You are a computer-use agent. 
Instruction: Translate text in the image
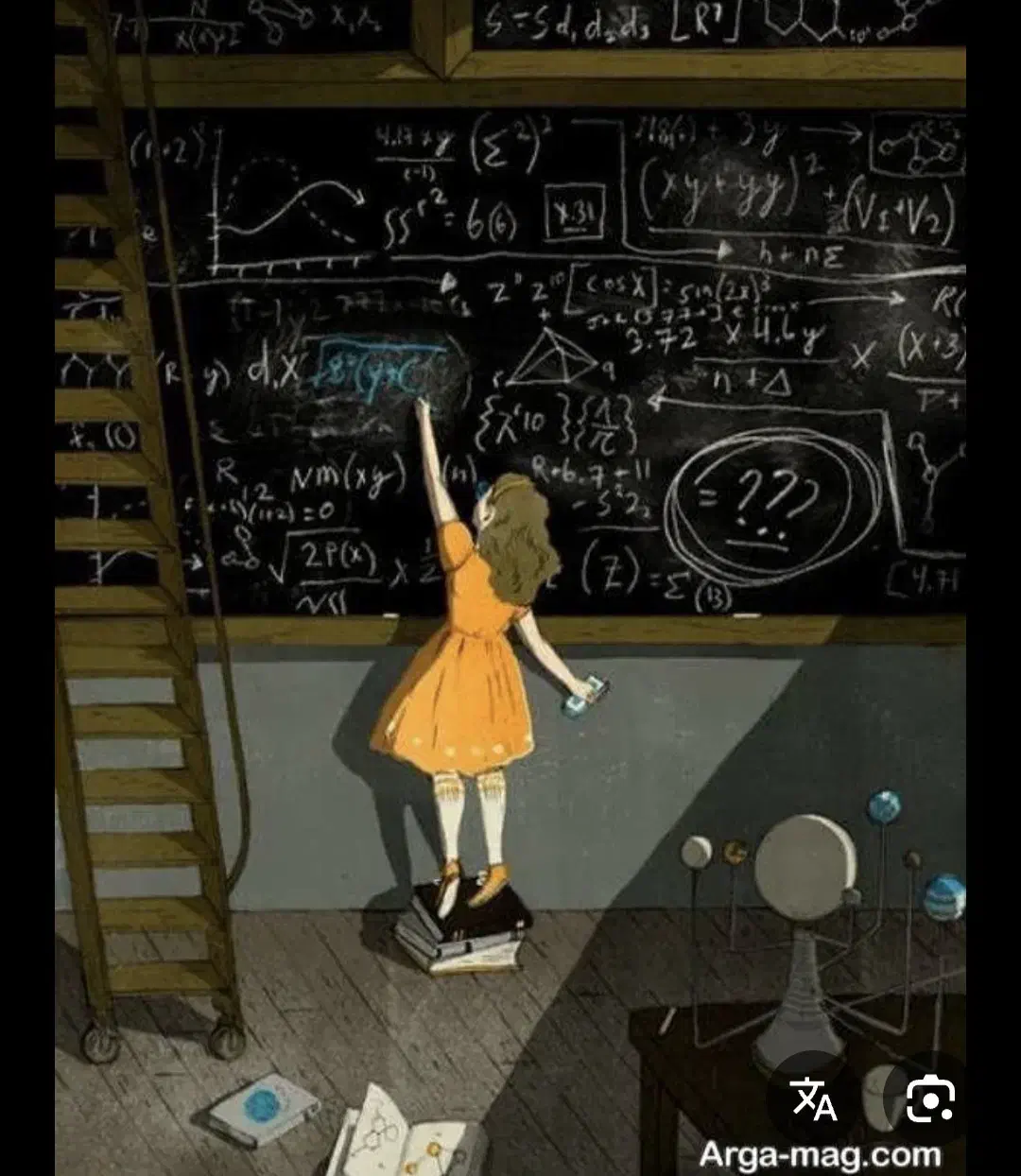[814, 1098]
